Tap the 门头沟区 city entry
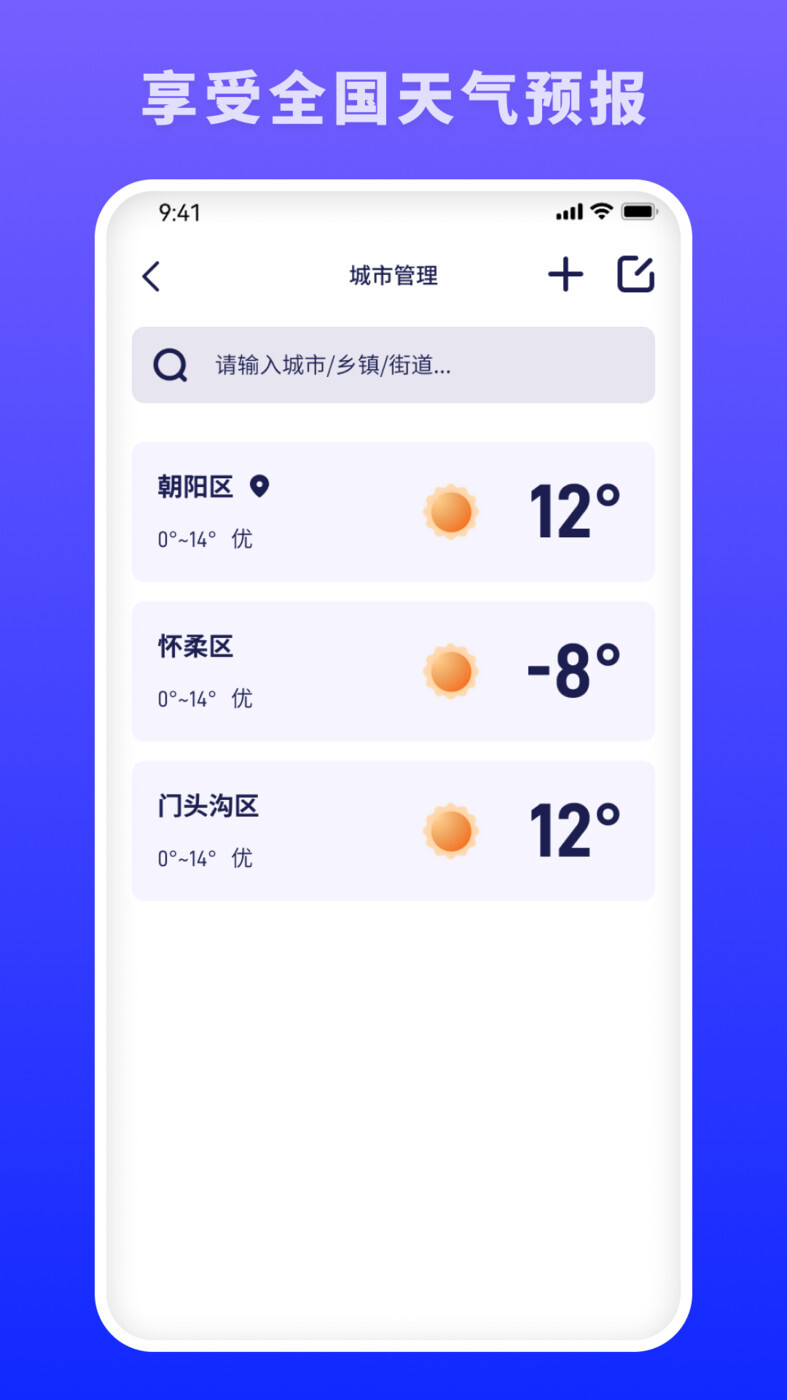The height and width of the screenshot is (1400, 787). coord(393,831)
